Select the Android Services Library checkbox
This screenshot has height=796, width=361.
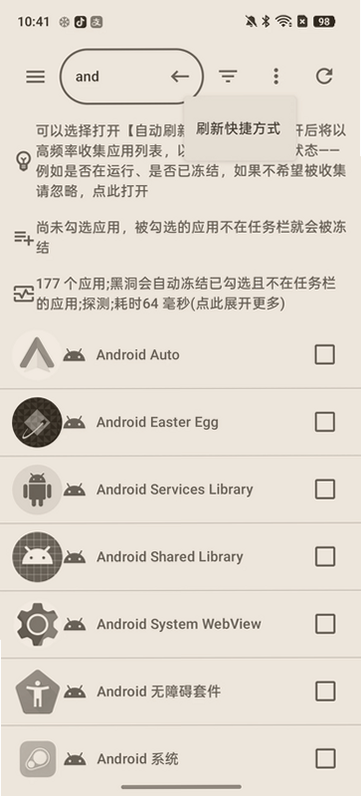(324, 489)
